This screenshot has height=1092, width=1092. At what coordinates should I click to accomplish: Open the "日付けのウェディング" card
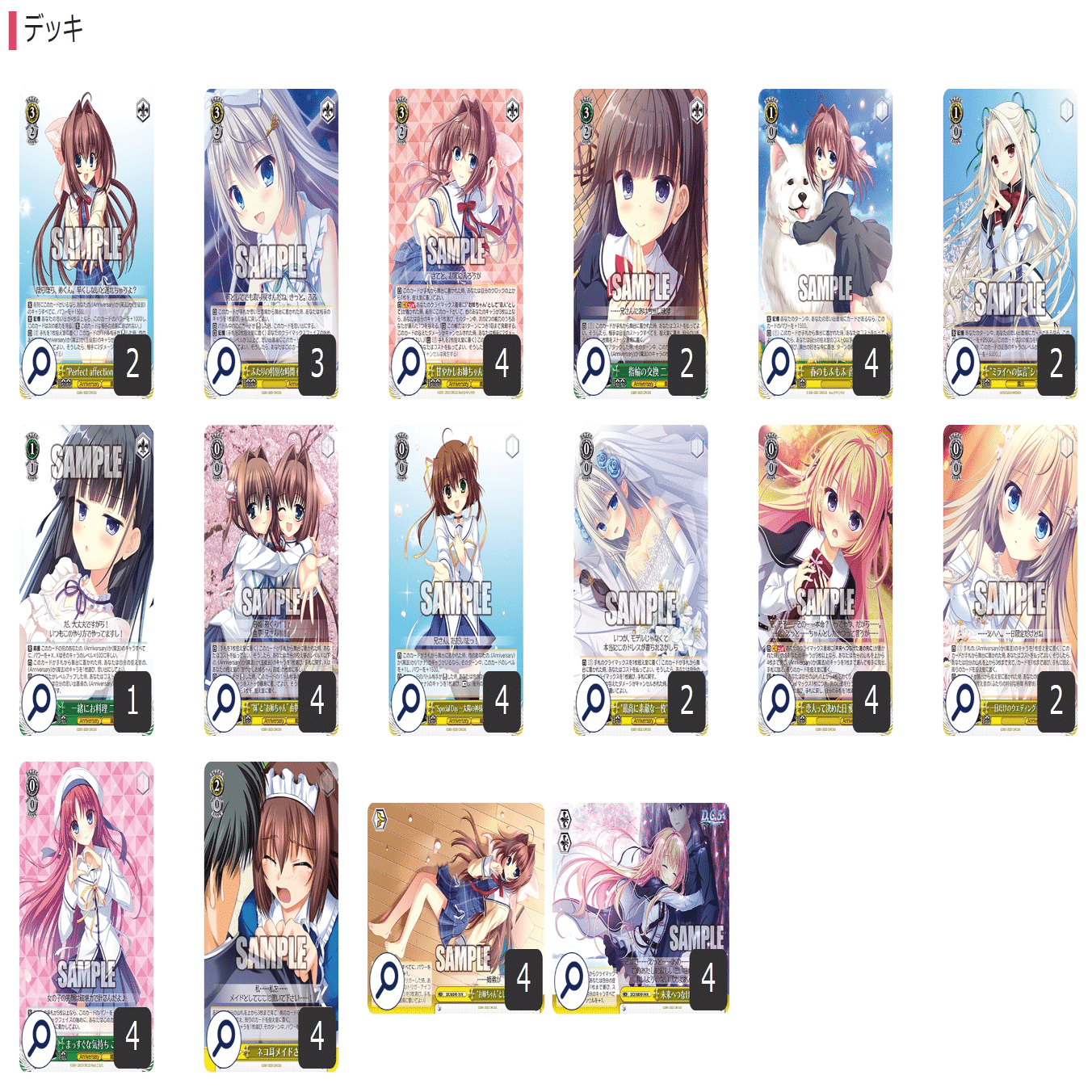point(1010,565)
